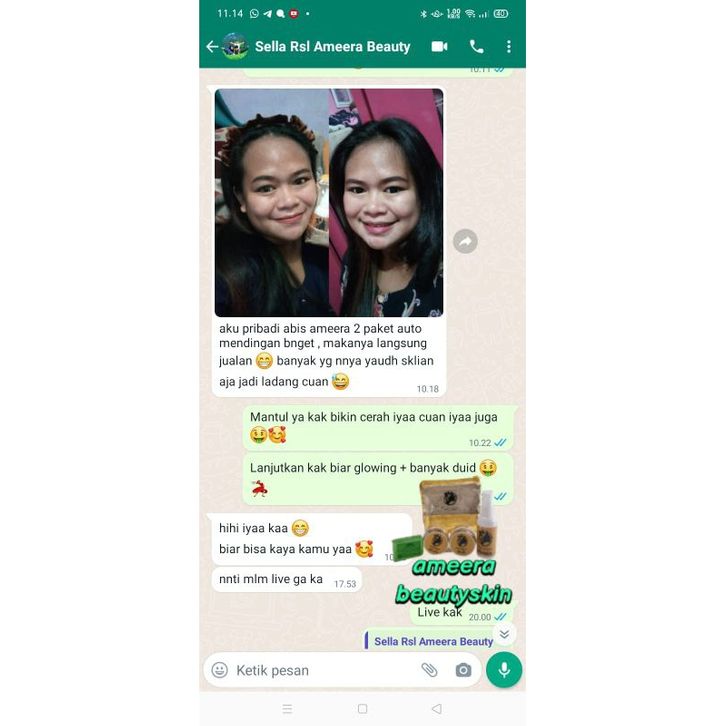Viewport: 726px width, 726px height.
Task: Go to the home screen
Action: pos(362,709)
